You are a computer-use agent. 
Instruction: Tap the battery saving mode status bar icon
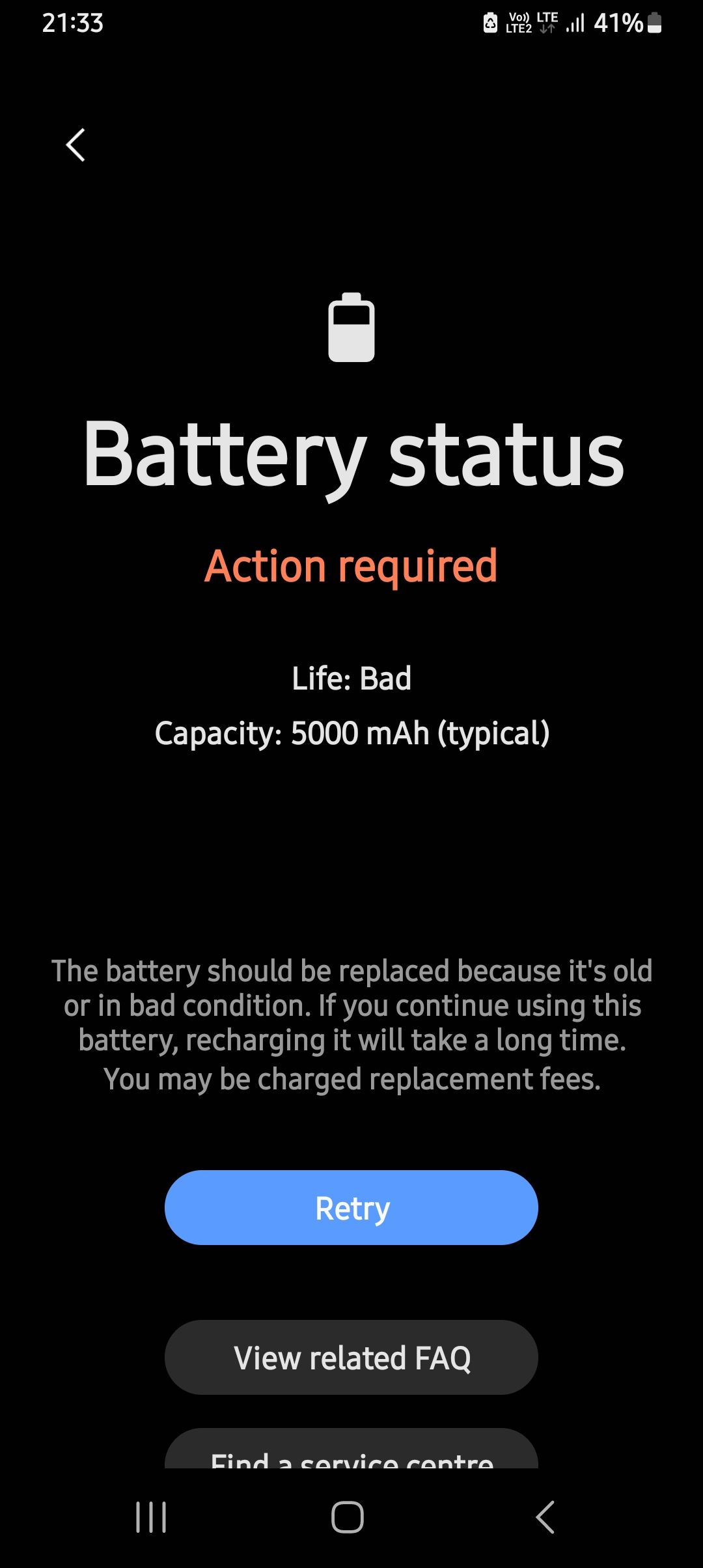491,23
